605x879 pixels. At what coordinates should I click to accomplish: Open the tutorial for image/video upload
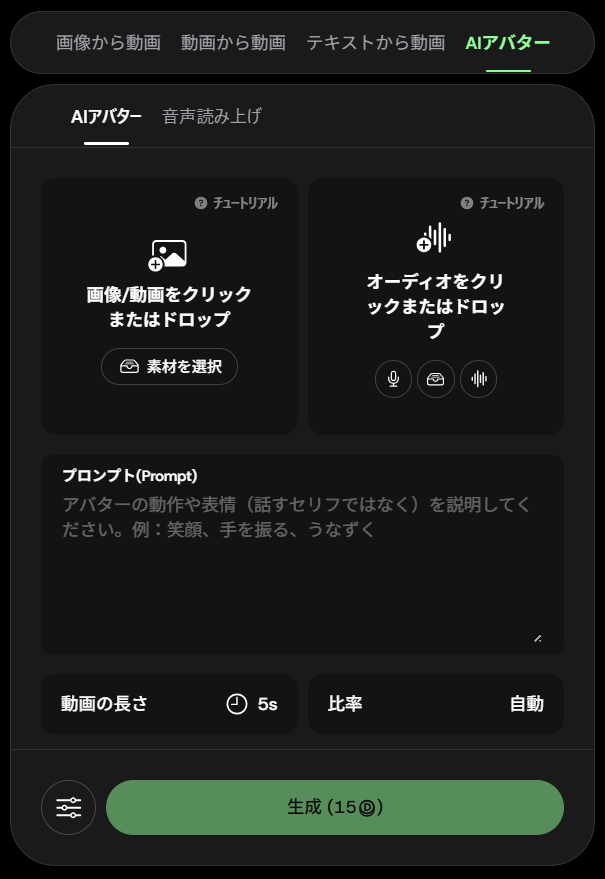point(237,203)
